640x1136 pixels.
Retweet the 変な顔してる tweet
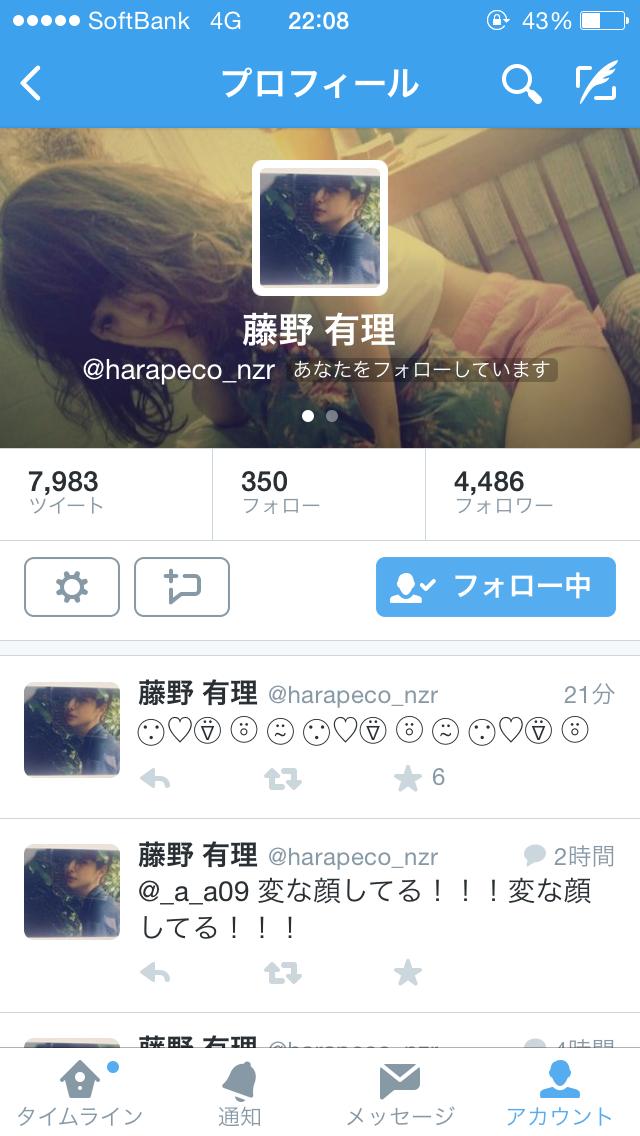click(282, 971)
